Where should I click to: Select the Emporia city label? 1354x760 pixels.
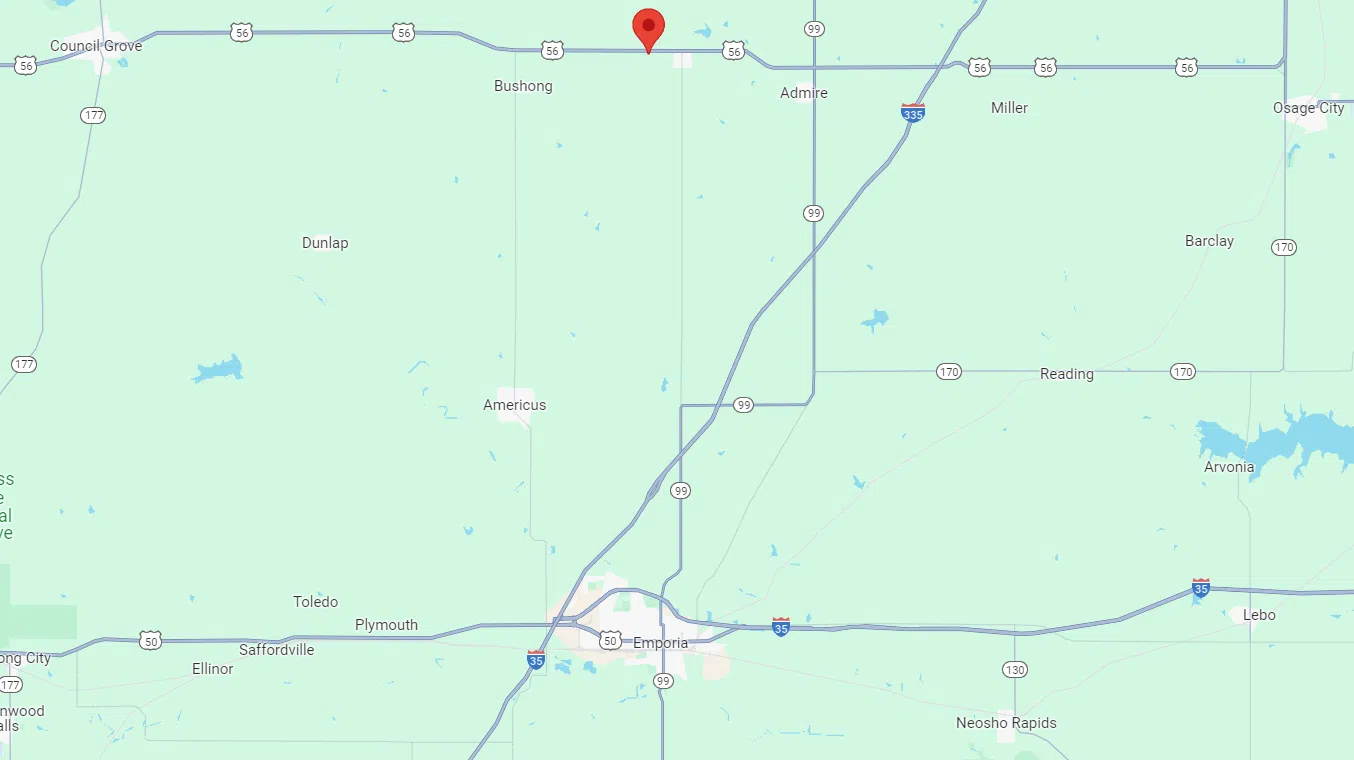(660, 643)
